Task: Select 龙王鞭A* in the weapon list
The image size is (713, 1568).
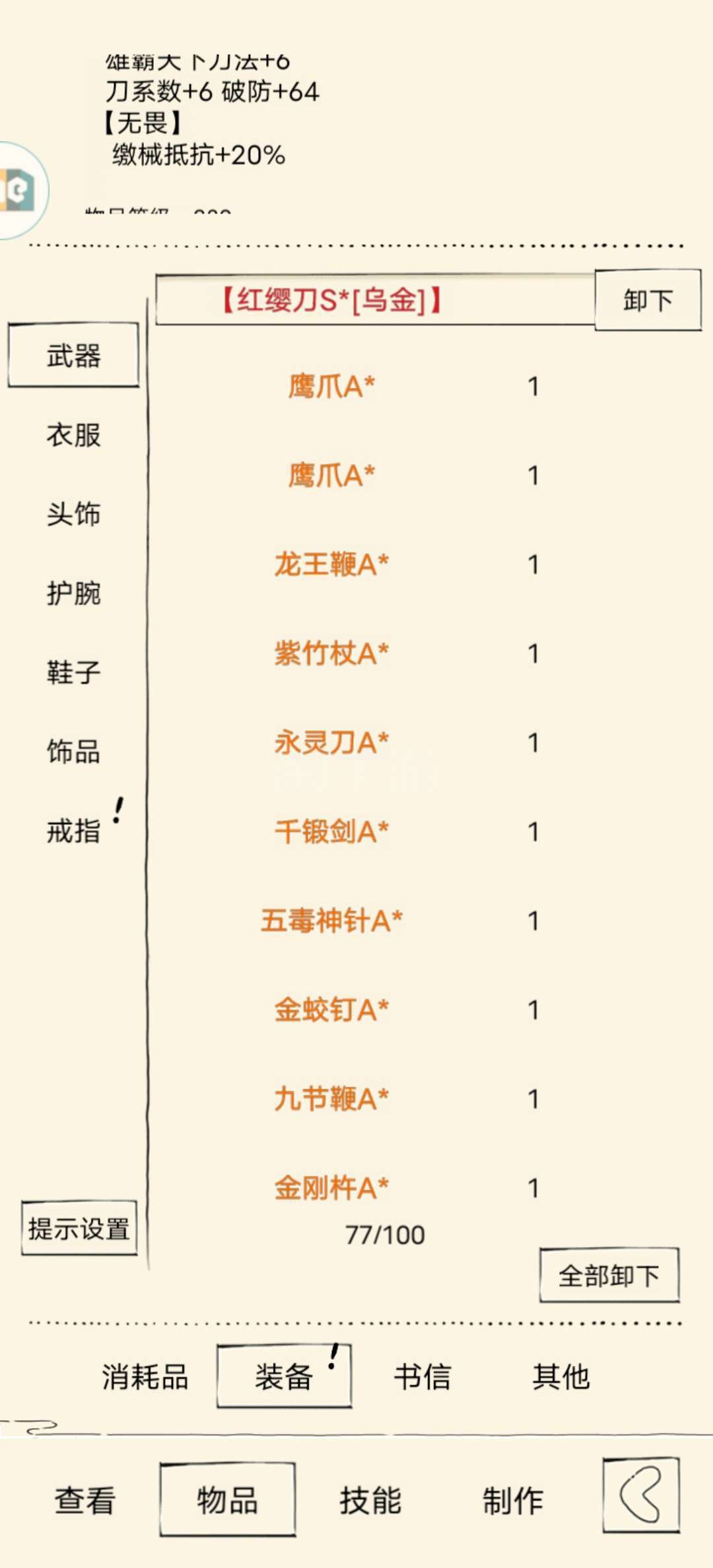Action: (x=331, y=565)
